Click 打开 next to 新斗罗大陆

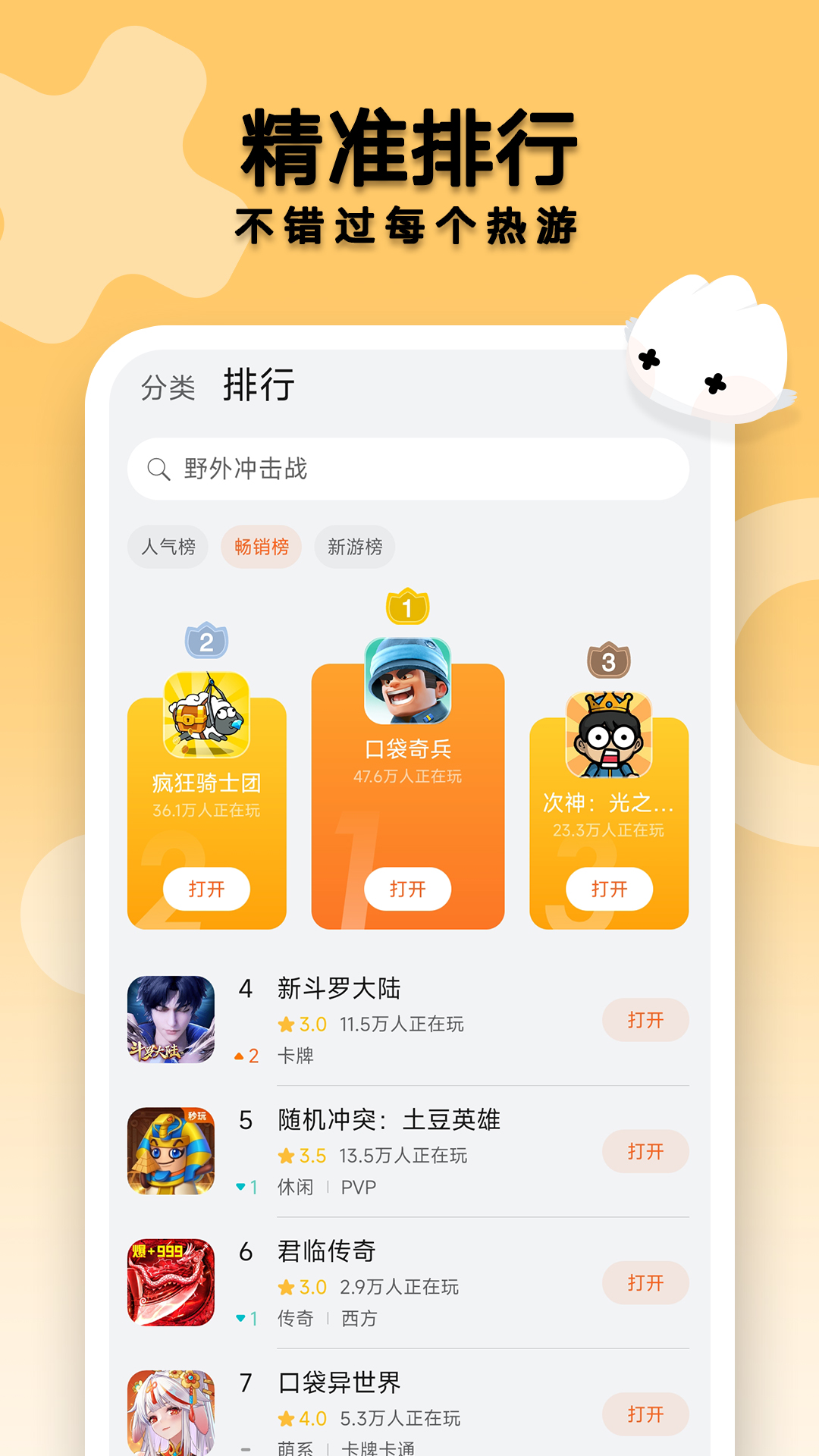645,1020
